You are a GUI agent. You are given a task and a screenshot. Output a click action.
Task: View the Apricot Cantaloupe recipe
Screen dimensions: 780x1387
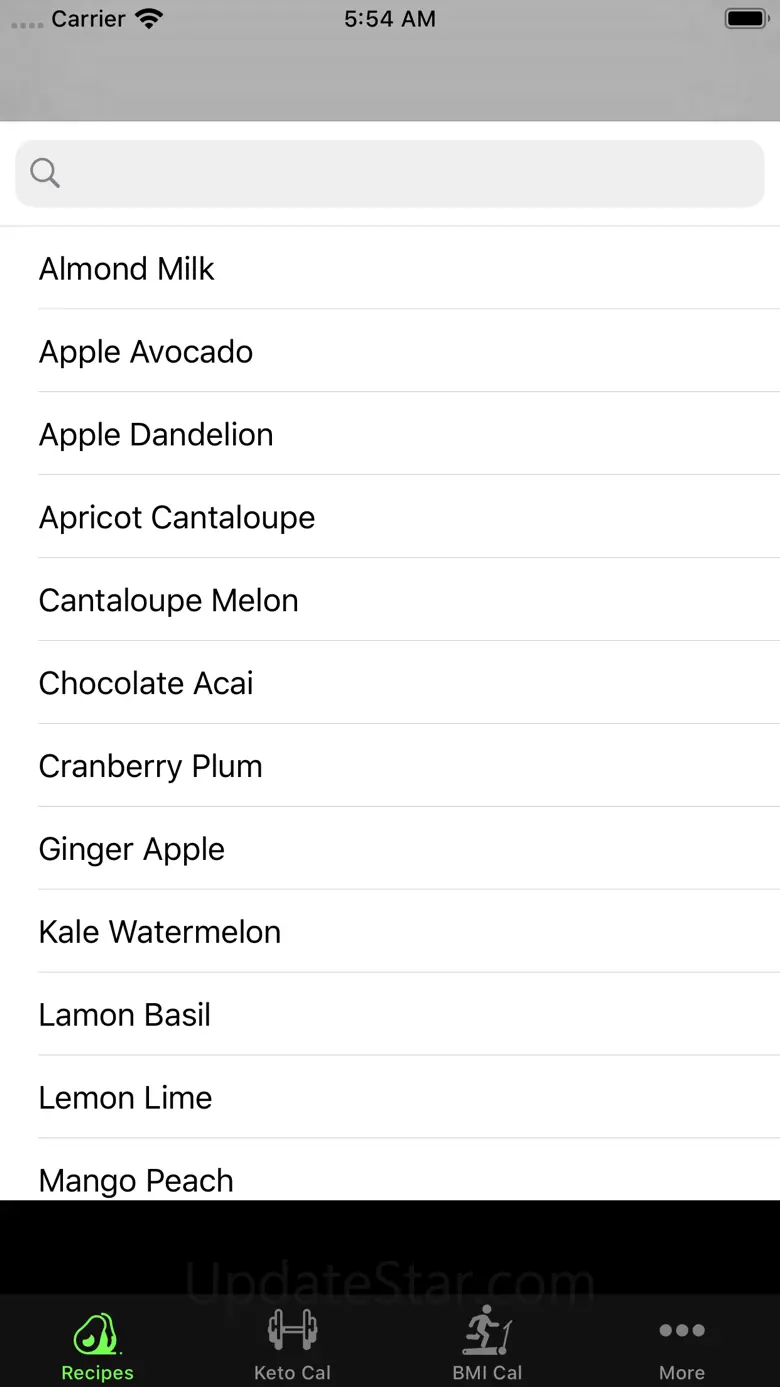coord(390,517)
